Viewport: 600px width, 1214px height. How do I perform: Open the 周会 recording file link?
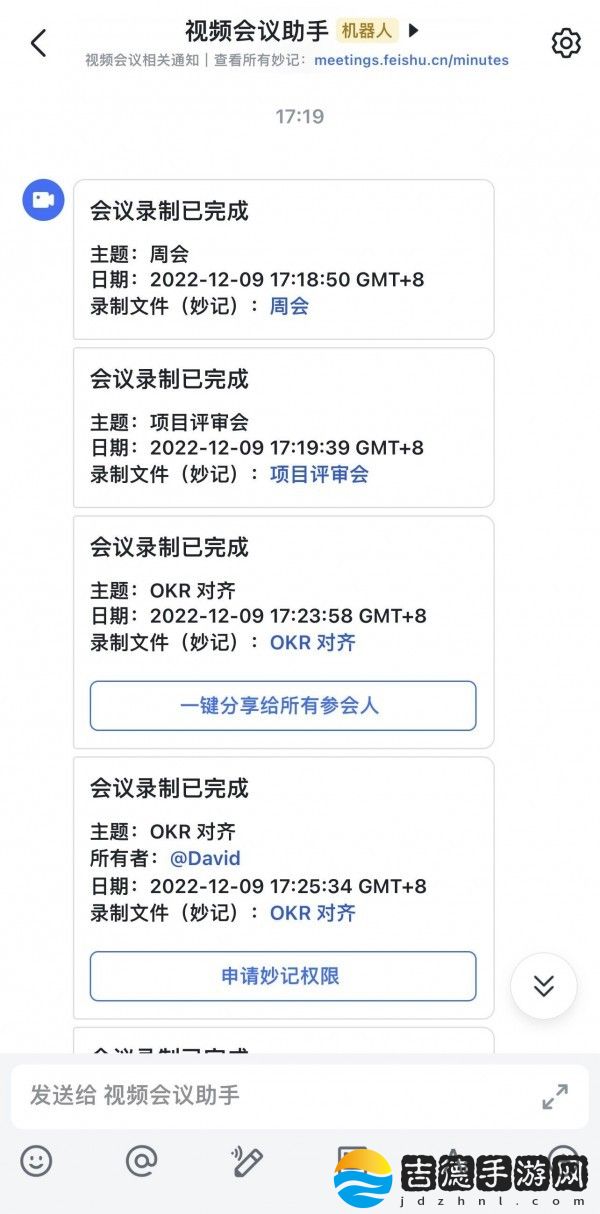(289, 306)
